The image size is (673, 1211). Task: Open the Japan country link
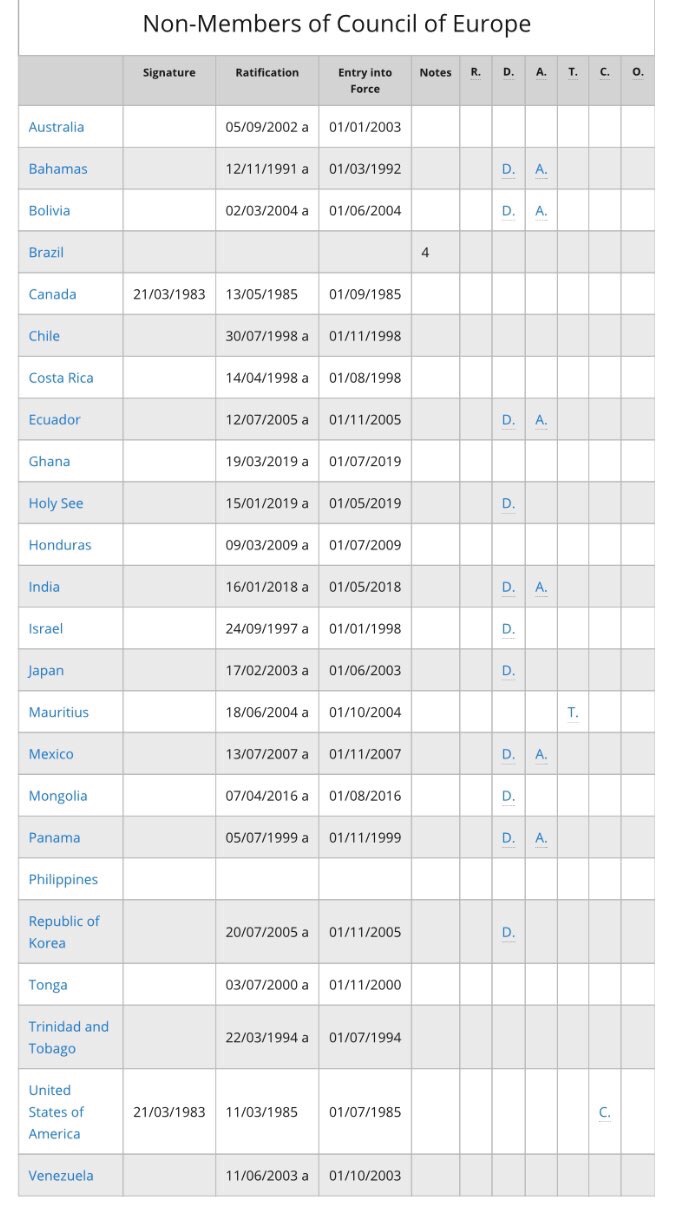click(46, 671)
